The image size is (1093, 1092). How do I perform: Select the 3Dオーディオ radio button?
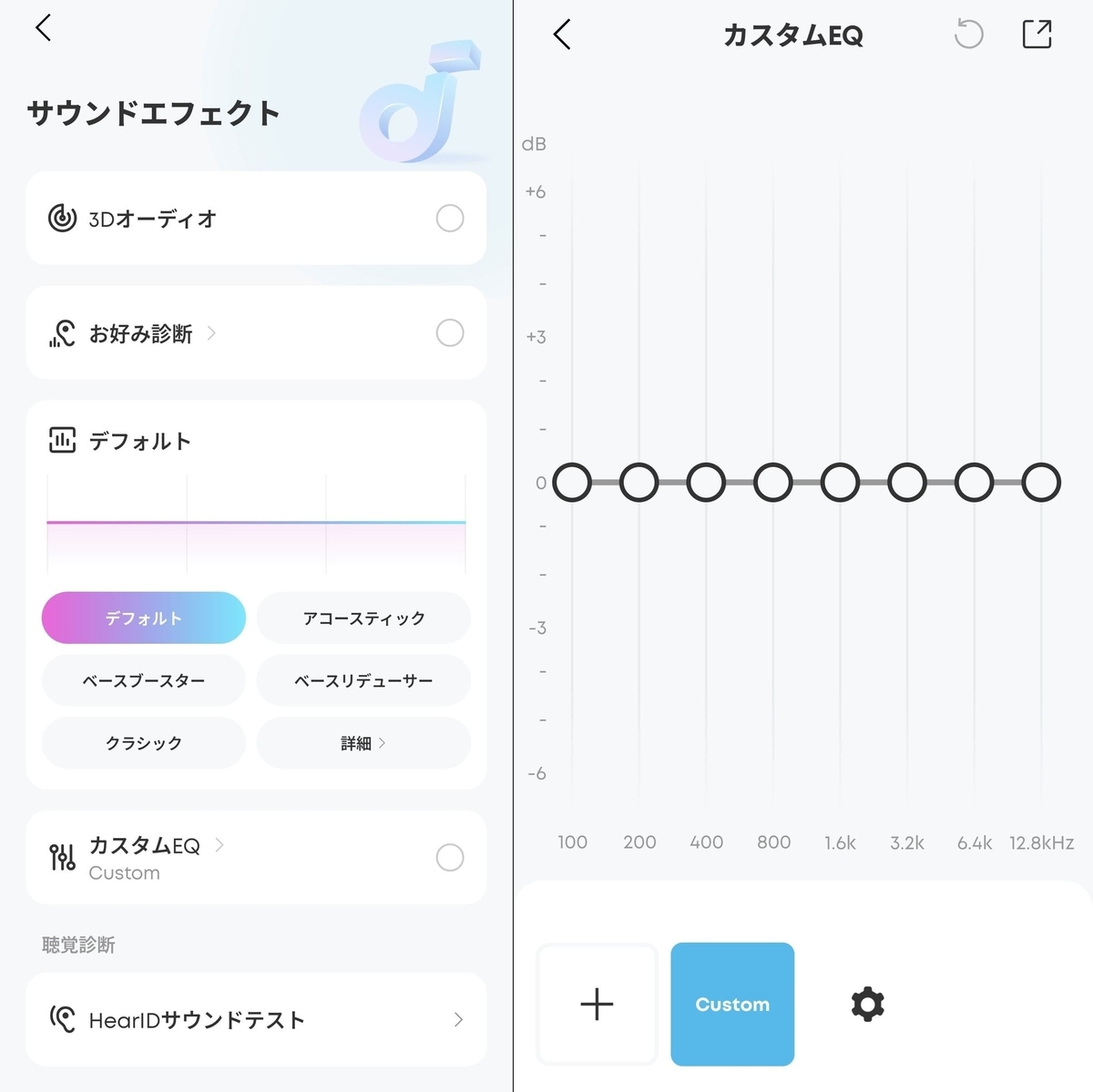click(449, 219)
